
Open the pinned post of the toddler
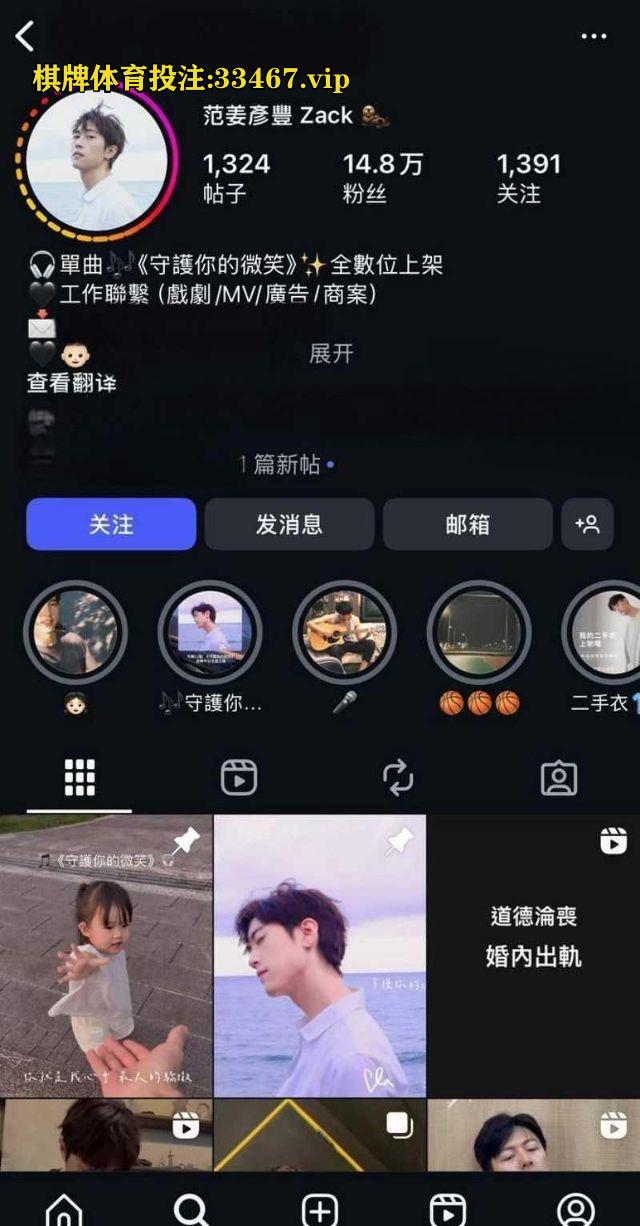(x=106, y=955)
